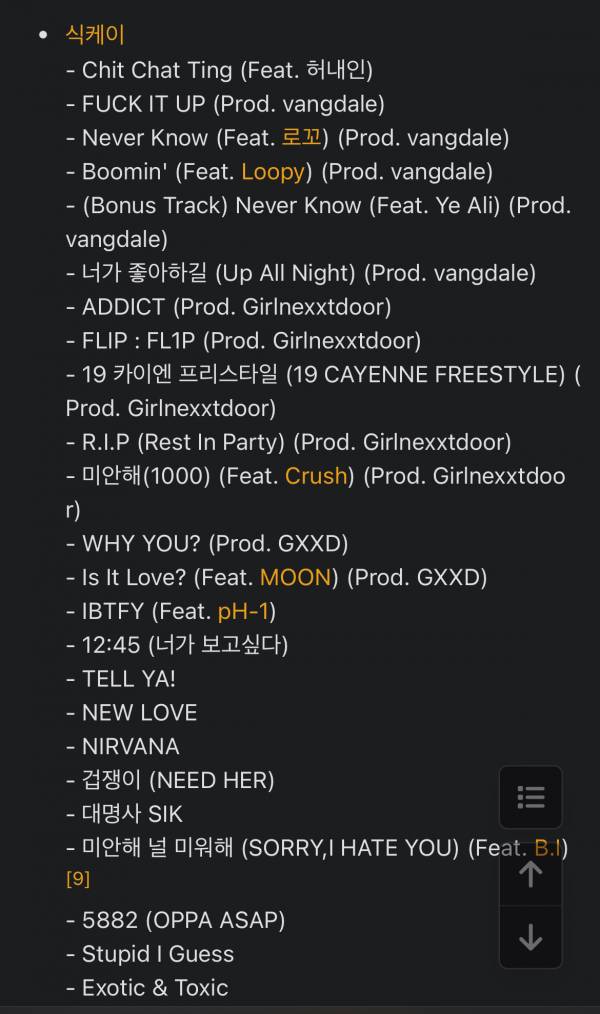Image resolution: width=600 pixels, height=1014 pixels.
Task: Go to the pH-1 link
Action: coord(243,611)
